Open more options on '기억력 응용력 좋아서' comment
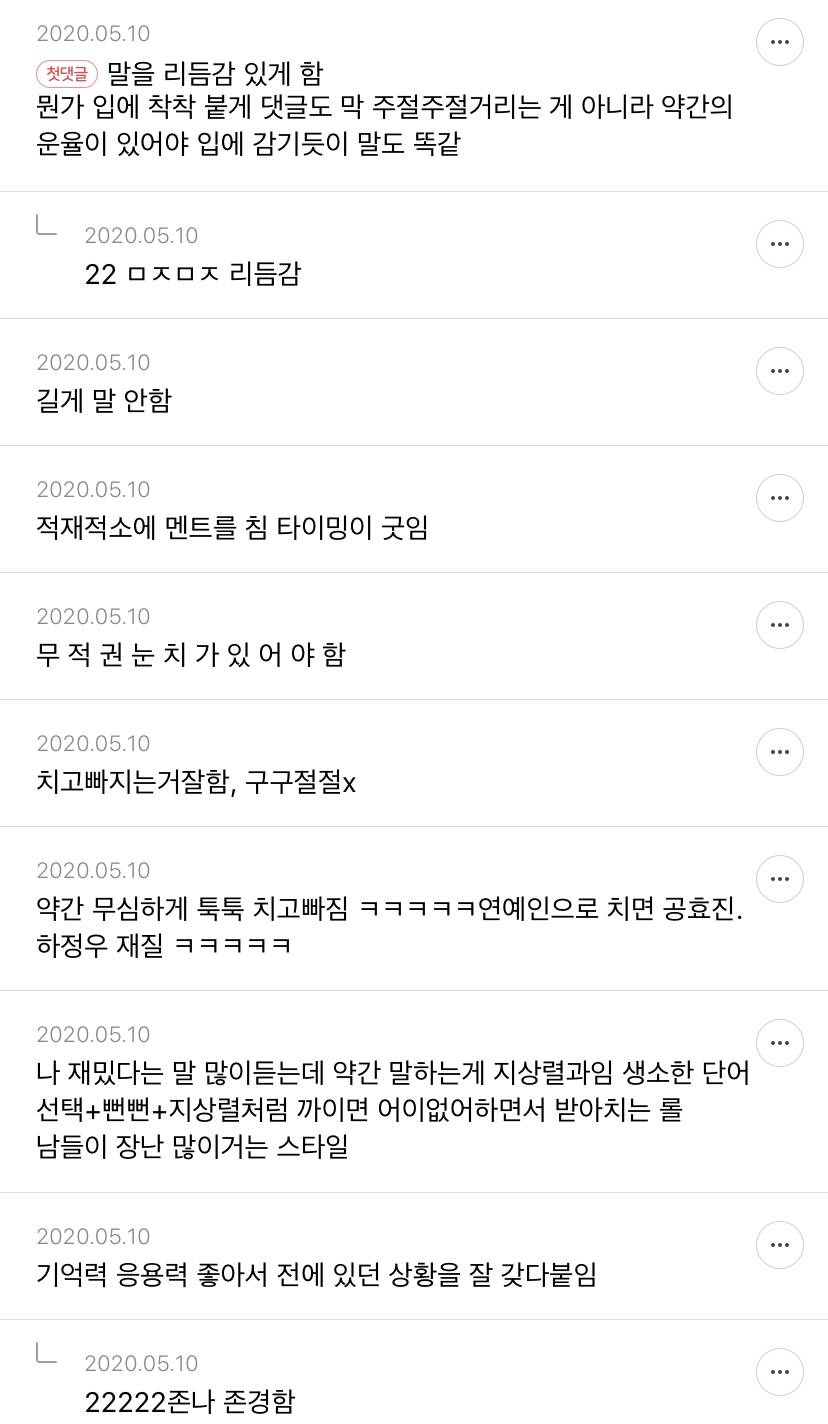This screenshot has width=828, height=1424. point(780,1245)
